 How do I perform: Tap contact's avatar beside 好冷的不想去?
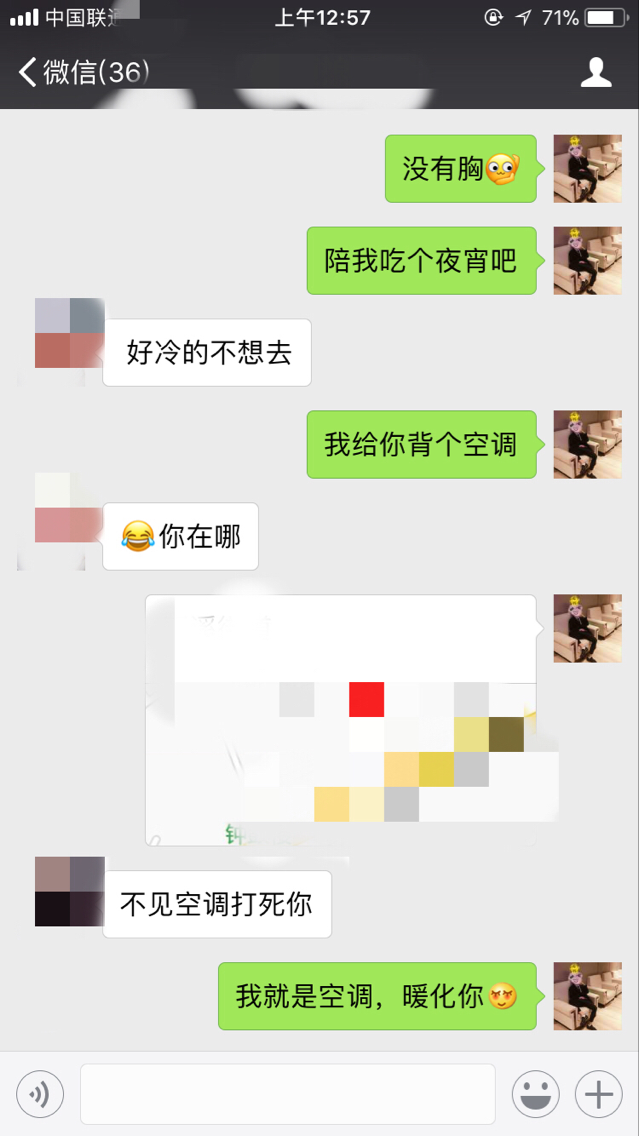tap(69, 333)
